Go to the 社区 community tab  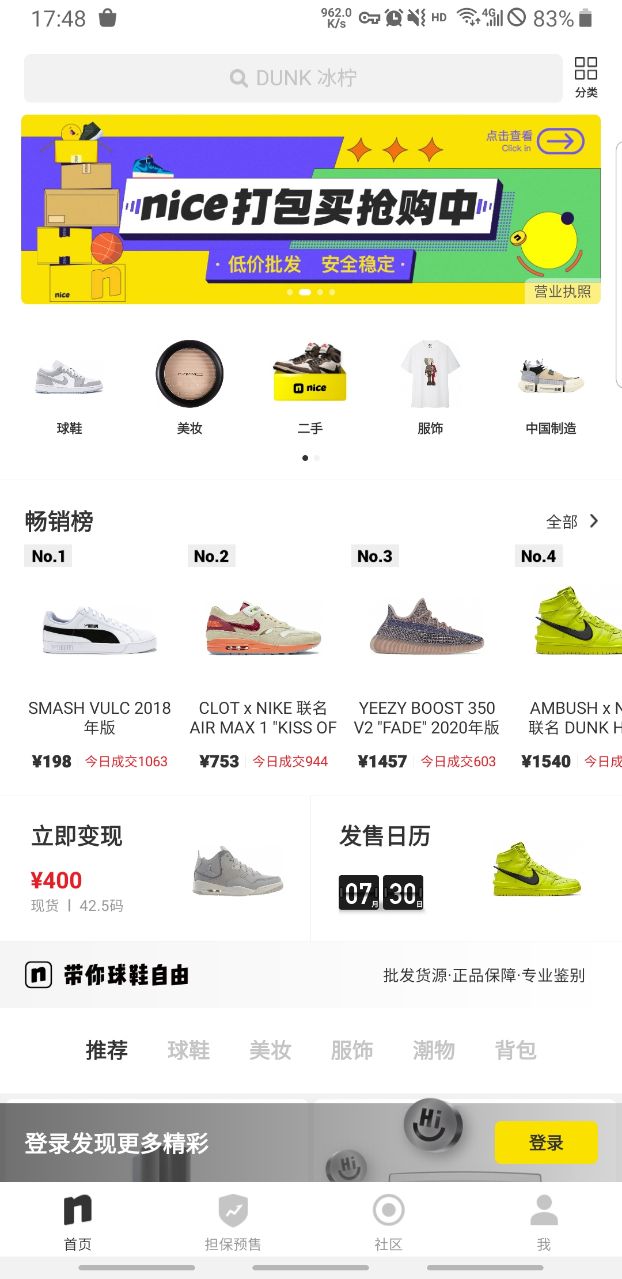click(388, 1222)
